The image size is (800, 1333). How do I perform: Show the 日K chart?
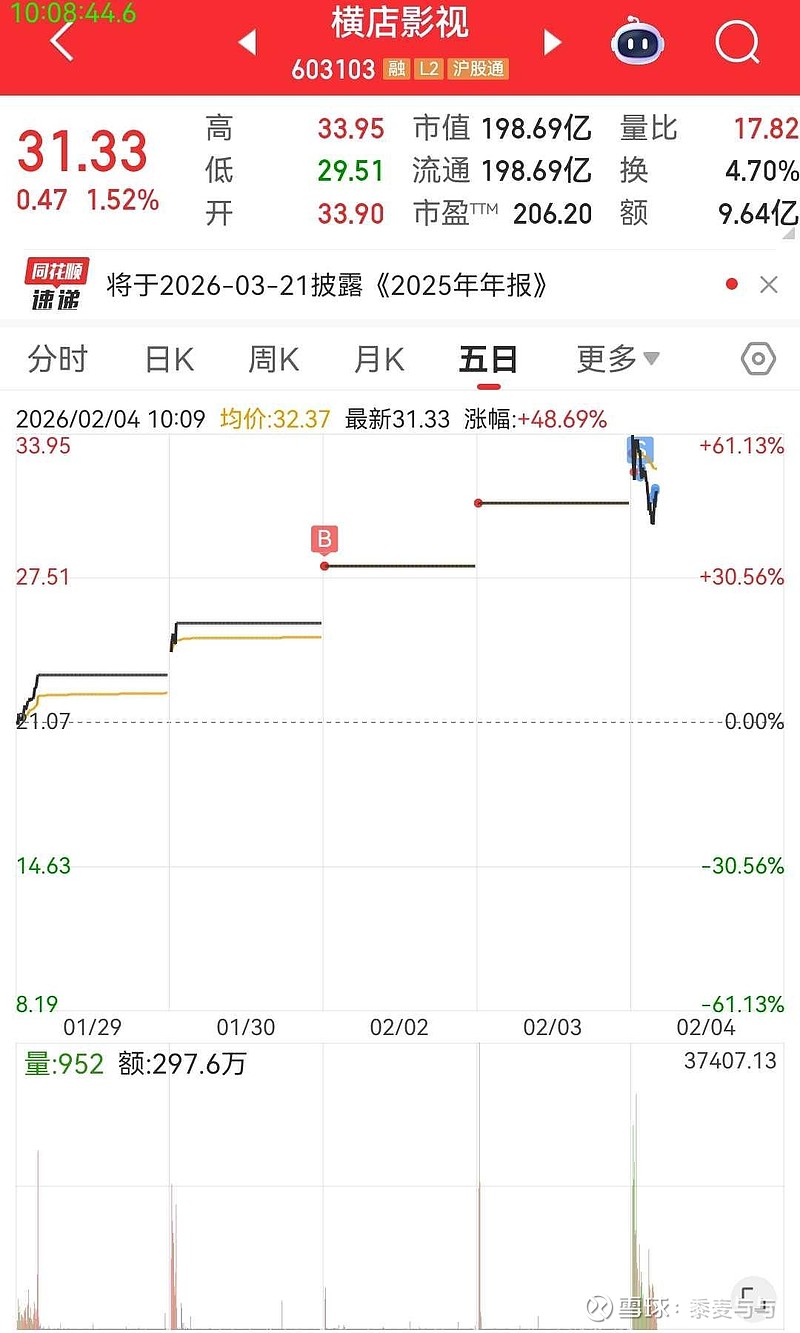point(169,359)
